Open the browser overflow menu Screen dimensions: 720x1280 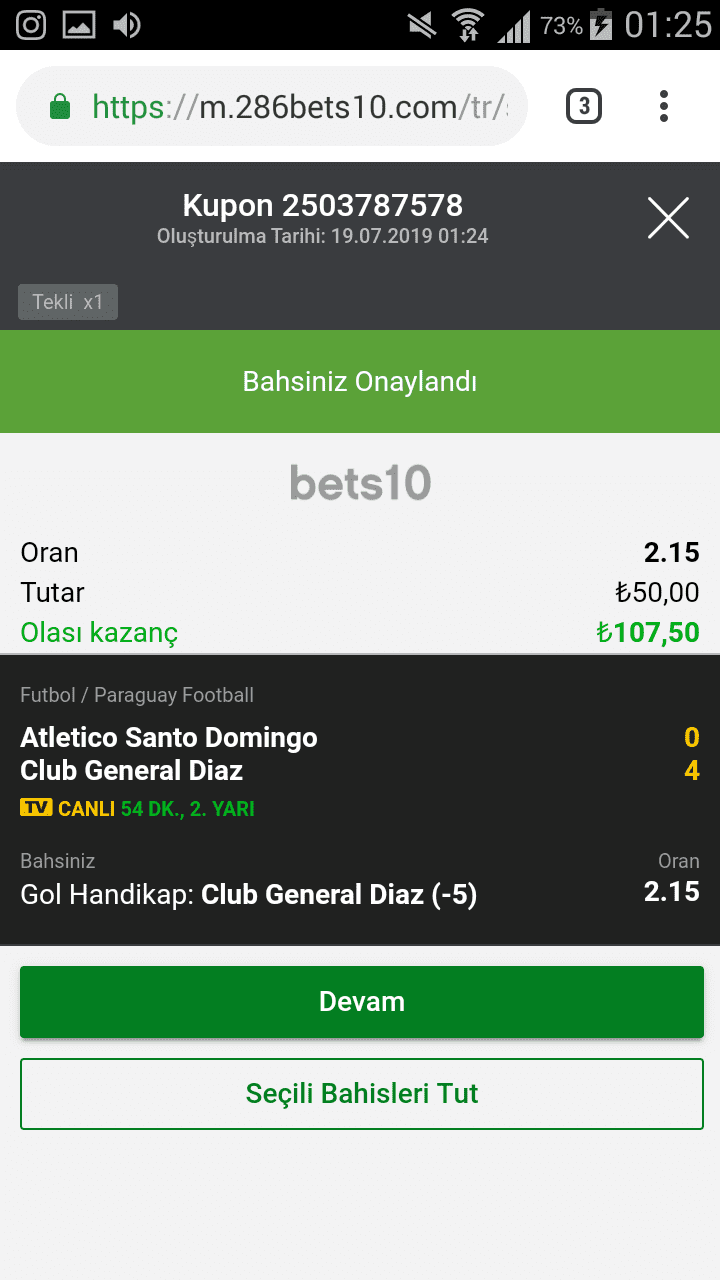(x=664, y=106)
